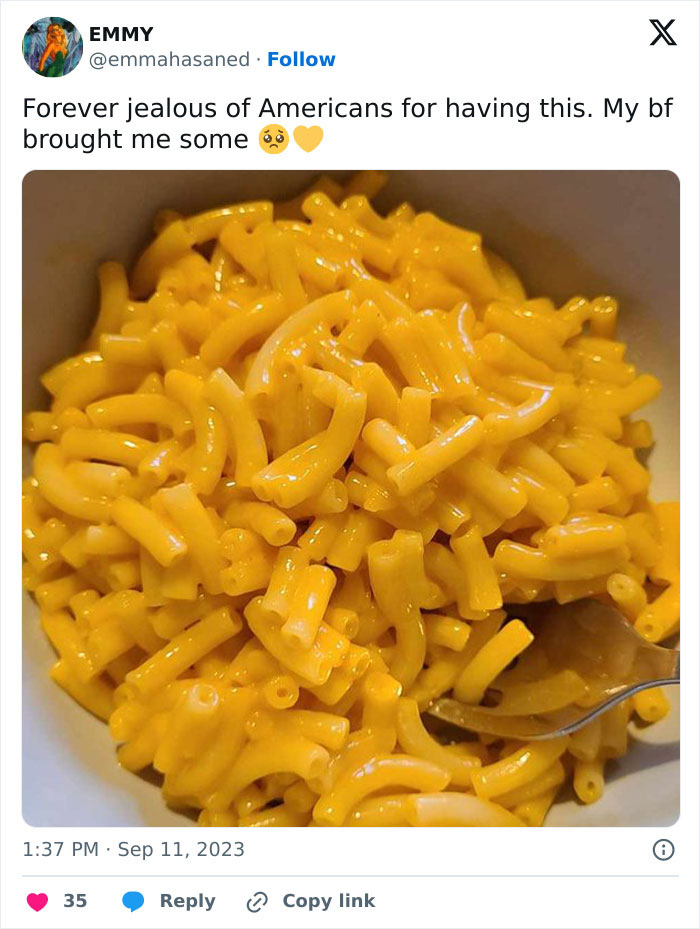The image size is (700, 929).
Task: Open the mac and cheese photo
Action: 350,497
